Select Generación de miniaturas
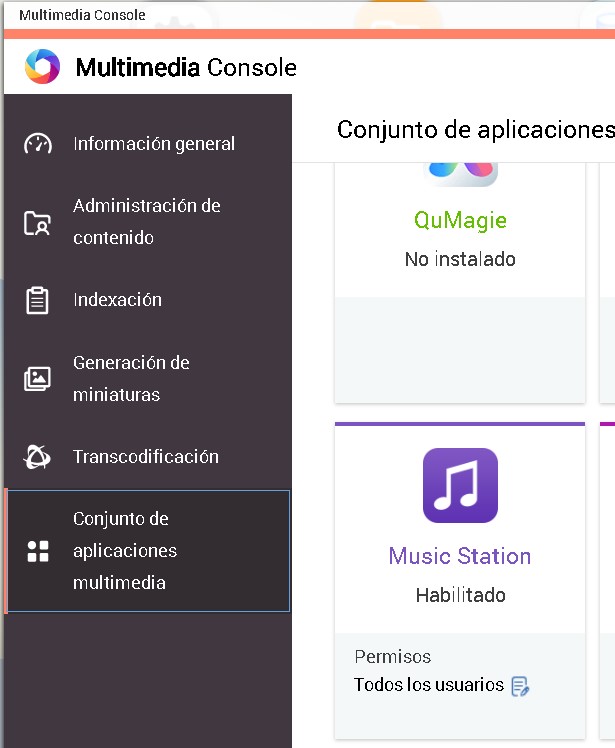The width and height of the screenshot is (615, 748). (130, 379)
